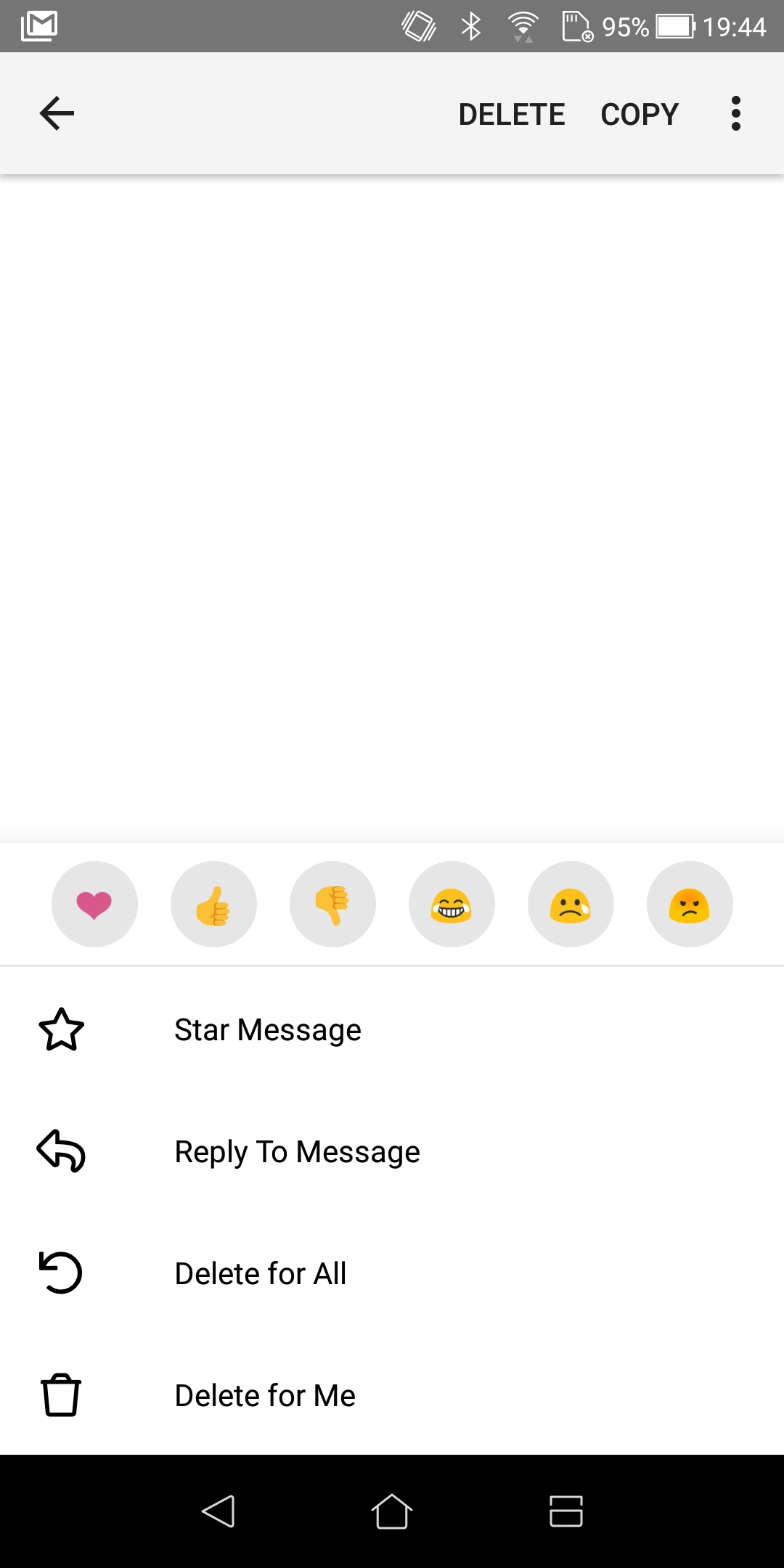
Task: React with the crying sad emoji
Action: click(x=571, y=905)
